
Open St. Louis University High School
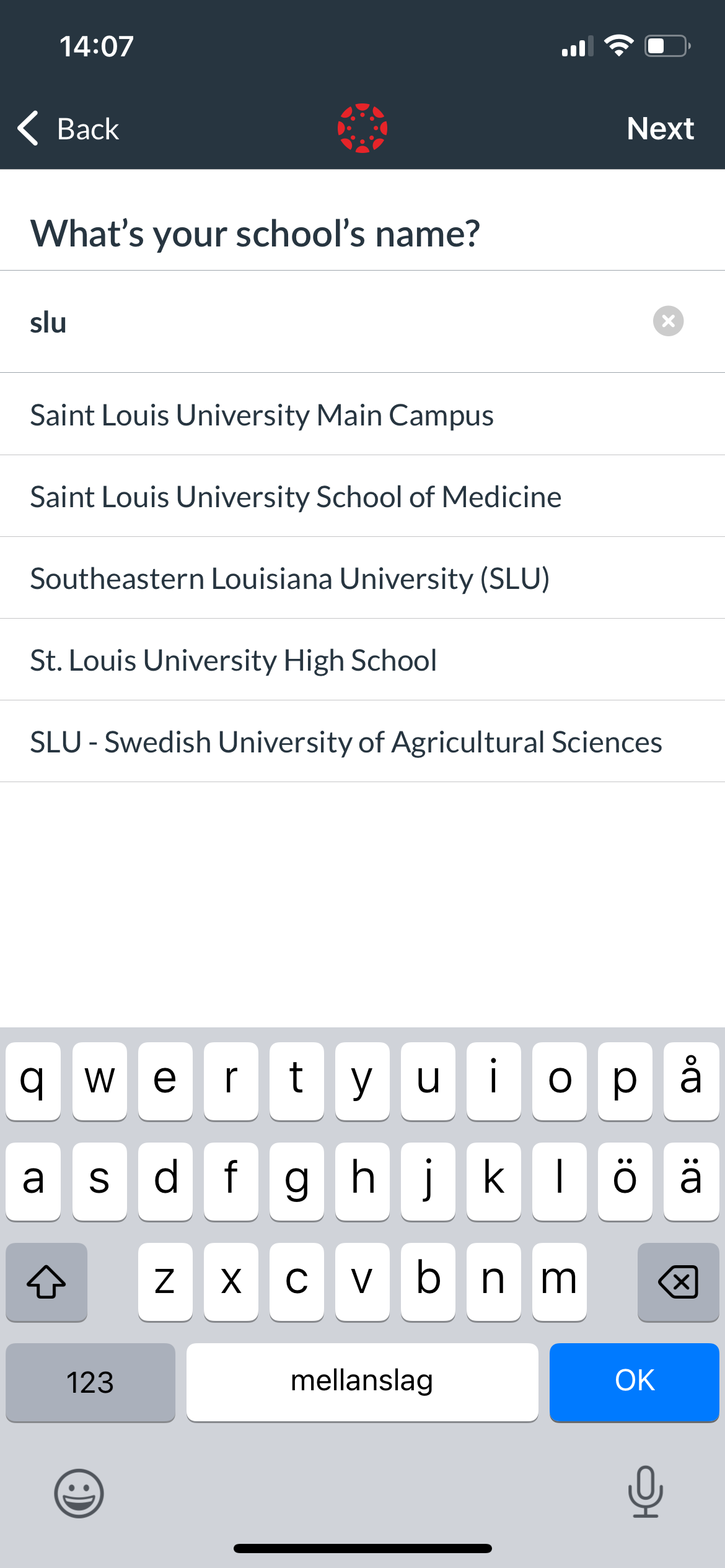point(362,660)
